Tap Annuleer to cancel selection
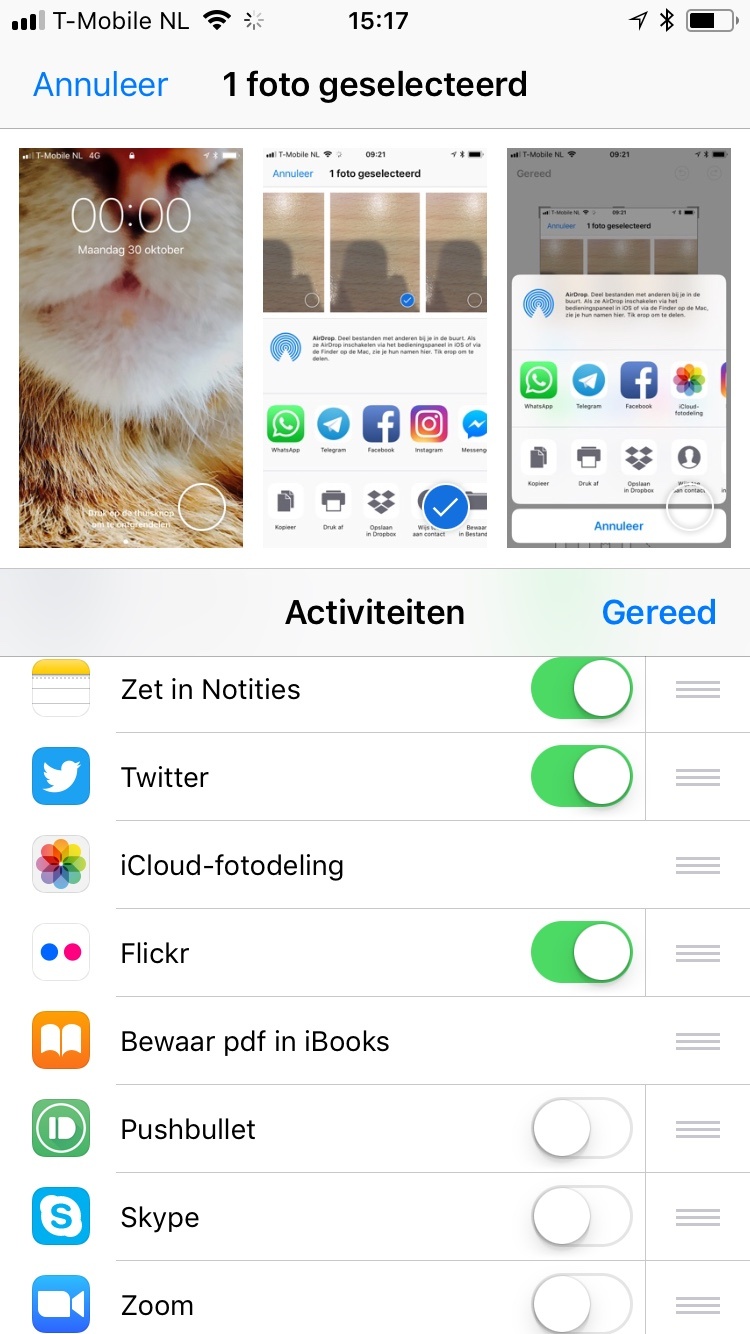The width and height of the screenshot is (750, 1334). [101, 84]
